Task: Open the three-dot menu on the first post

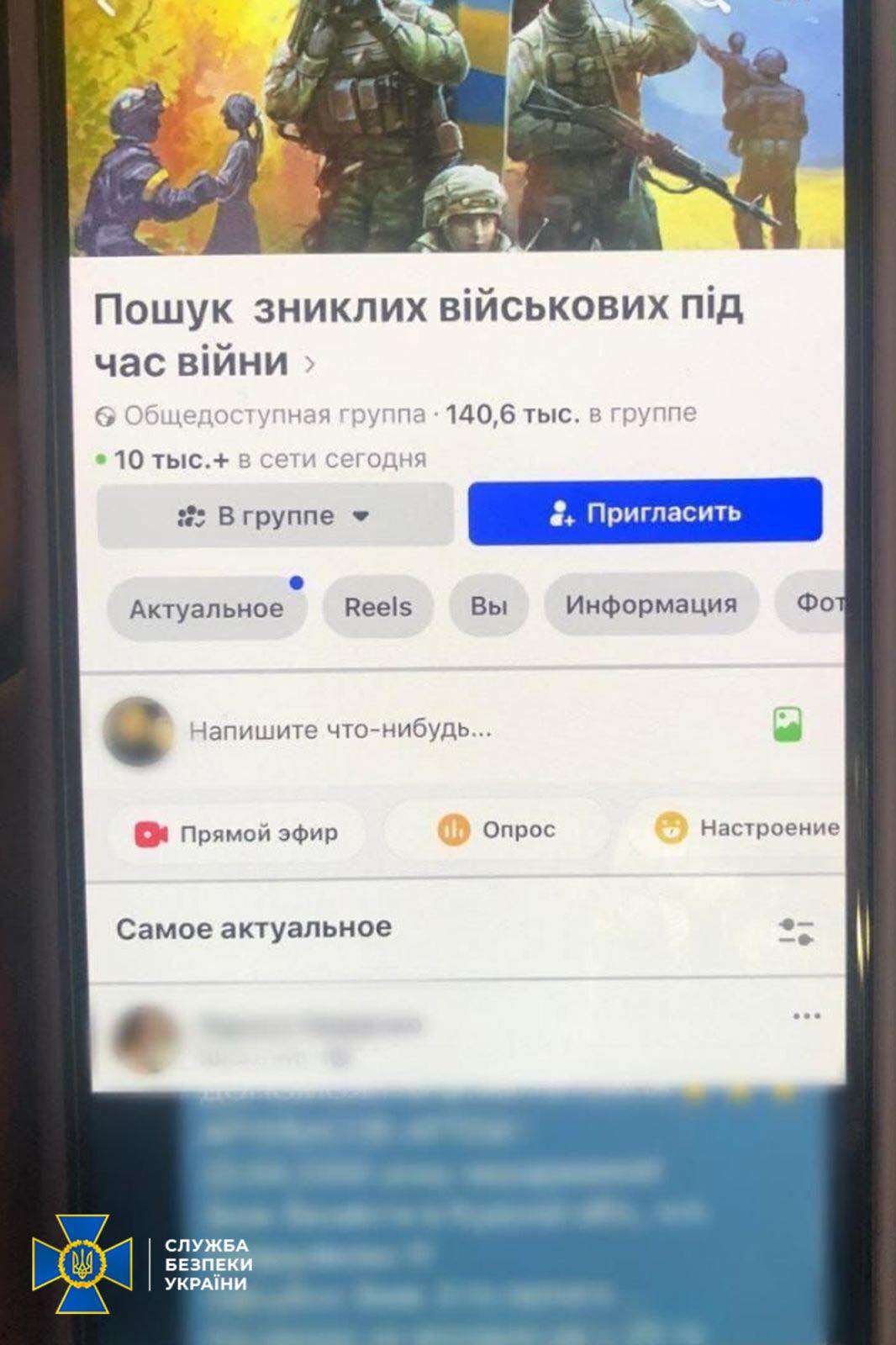Action: tap(806, 1016)
